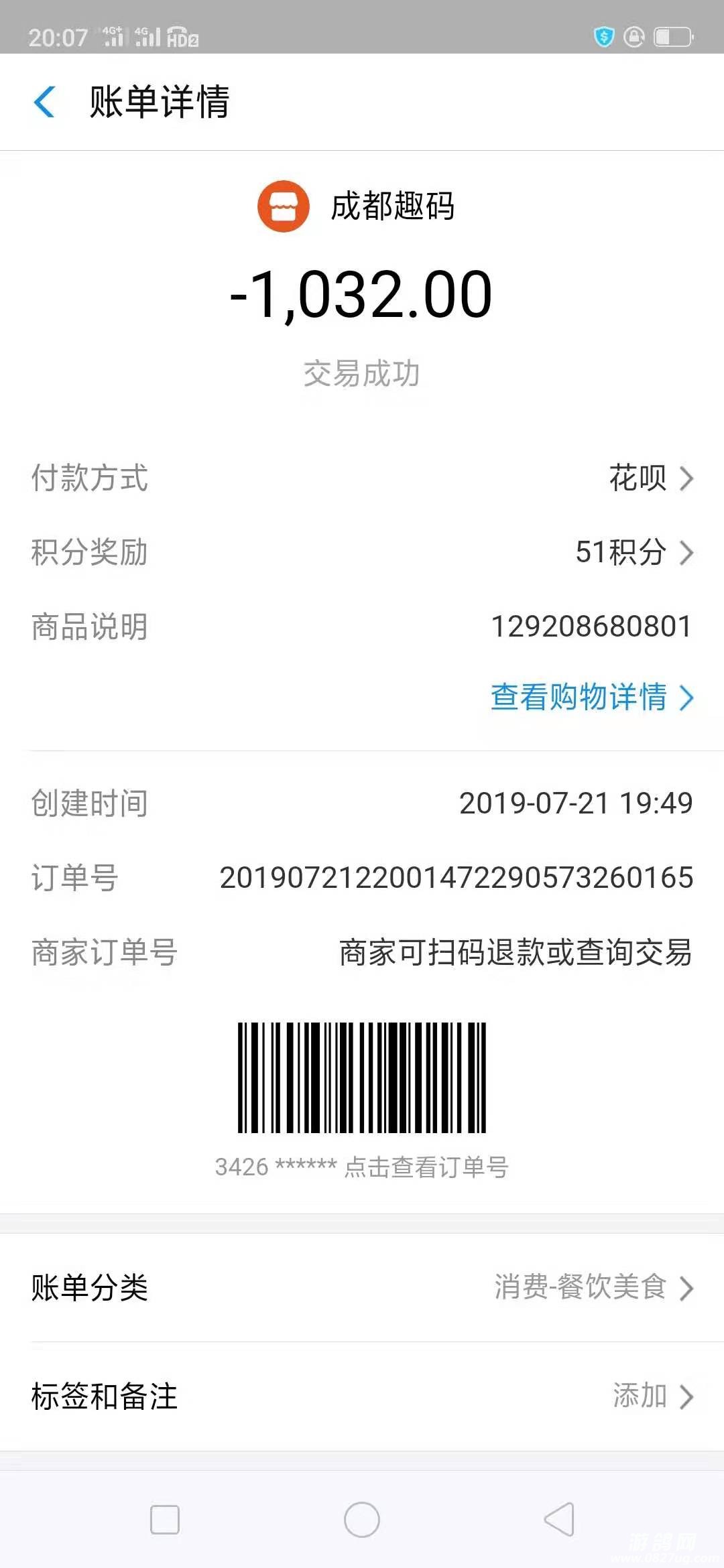View the 51积分 reward details
Viewport: 724px width, 1568px height.
point(633,553)
